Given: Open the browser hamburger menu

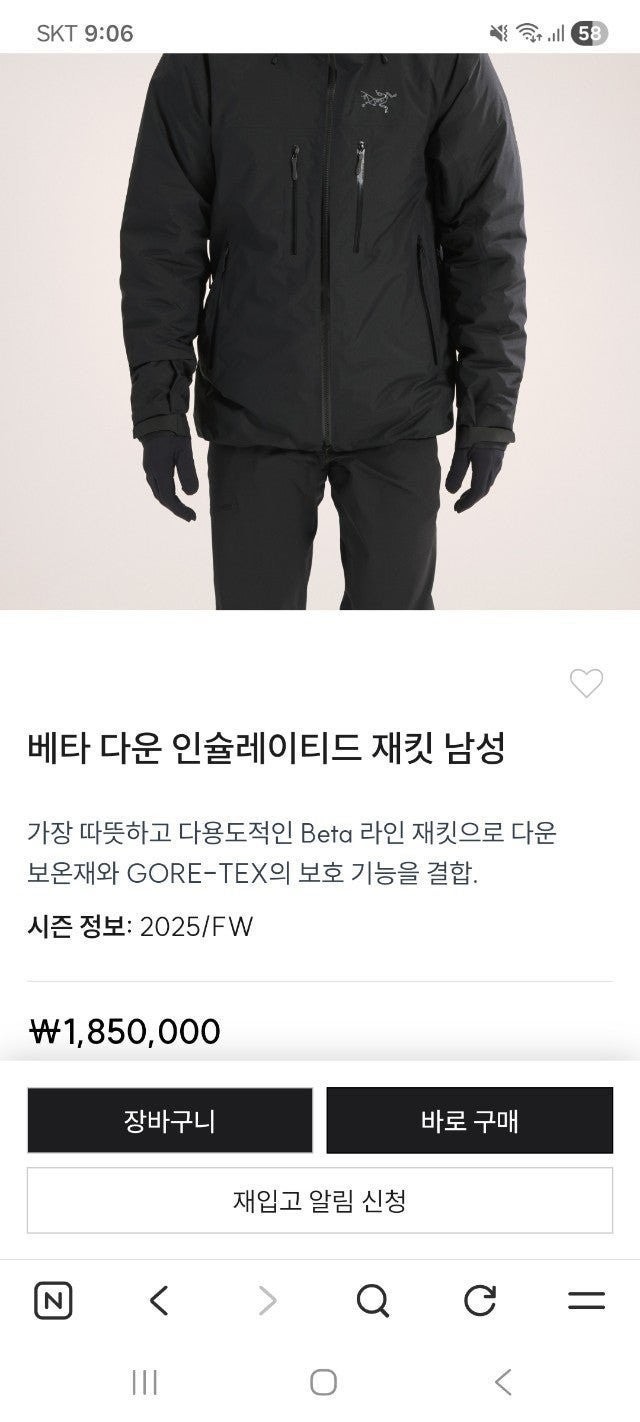Looking at the screenshot, I should [x=586, y=1301].
